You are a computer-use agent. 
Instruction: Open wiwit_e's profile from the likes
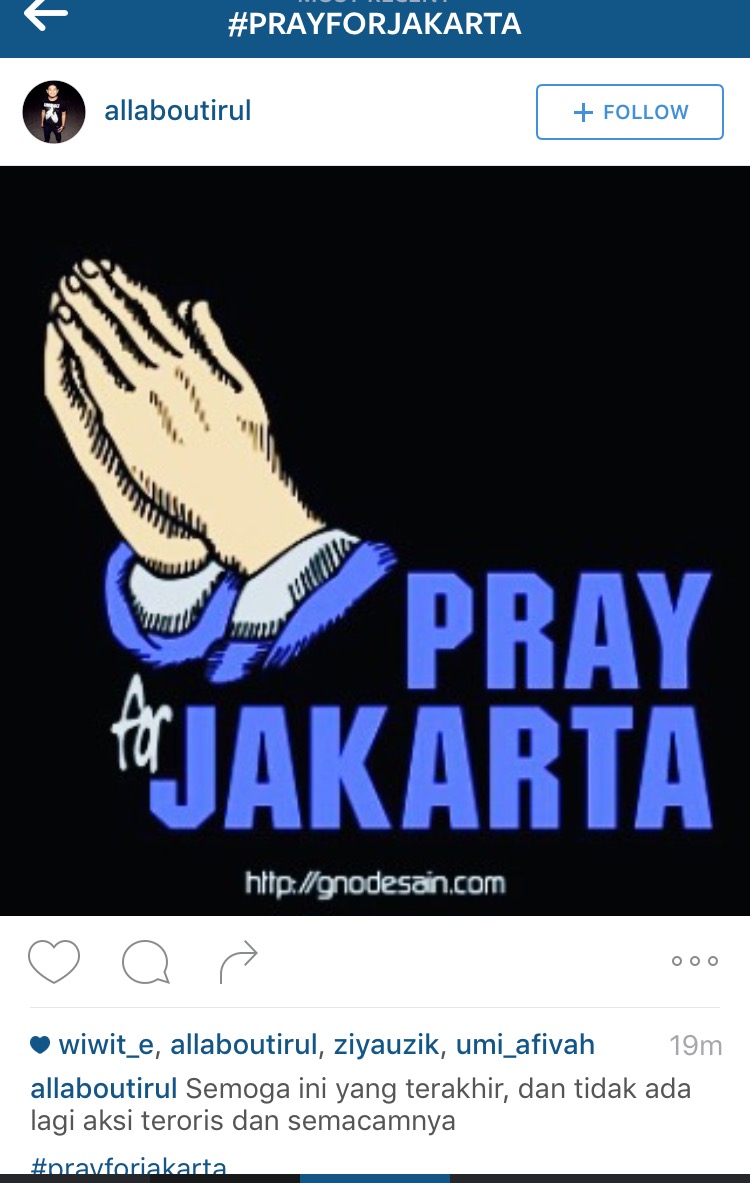coord(106,1045)
